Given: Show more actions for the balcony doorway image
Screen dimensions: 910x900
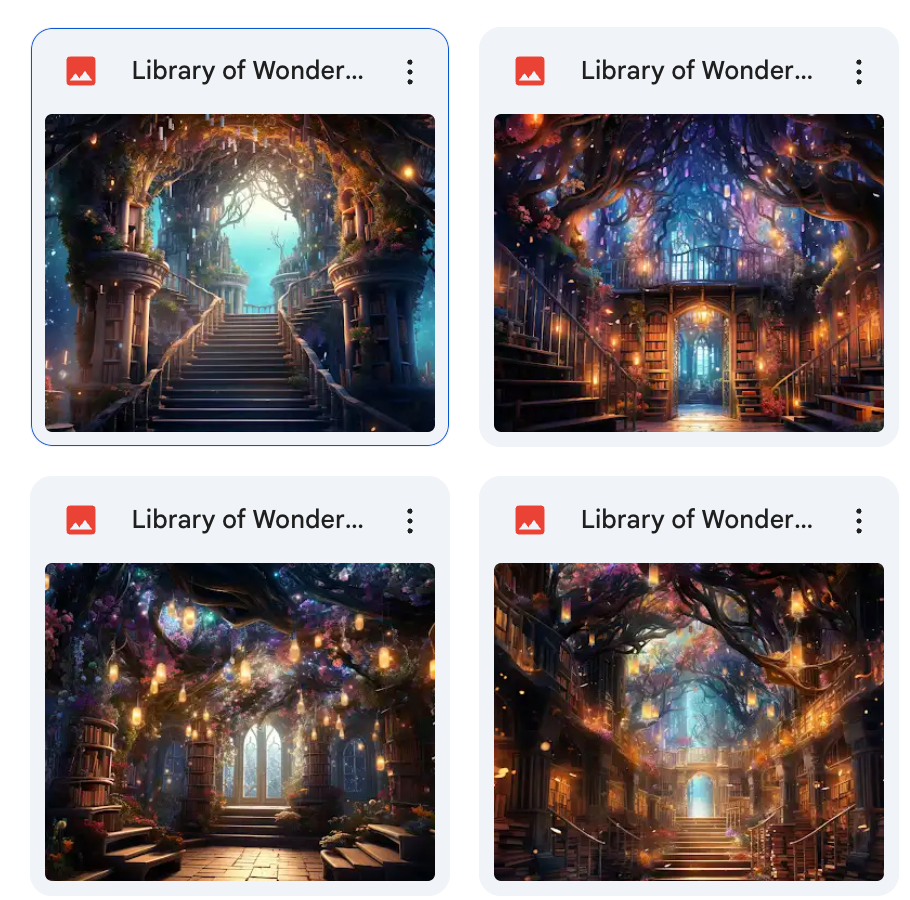Looking at the screenshot, I should 858,72.
